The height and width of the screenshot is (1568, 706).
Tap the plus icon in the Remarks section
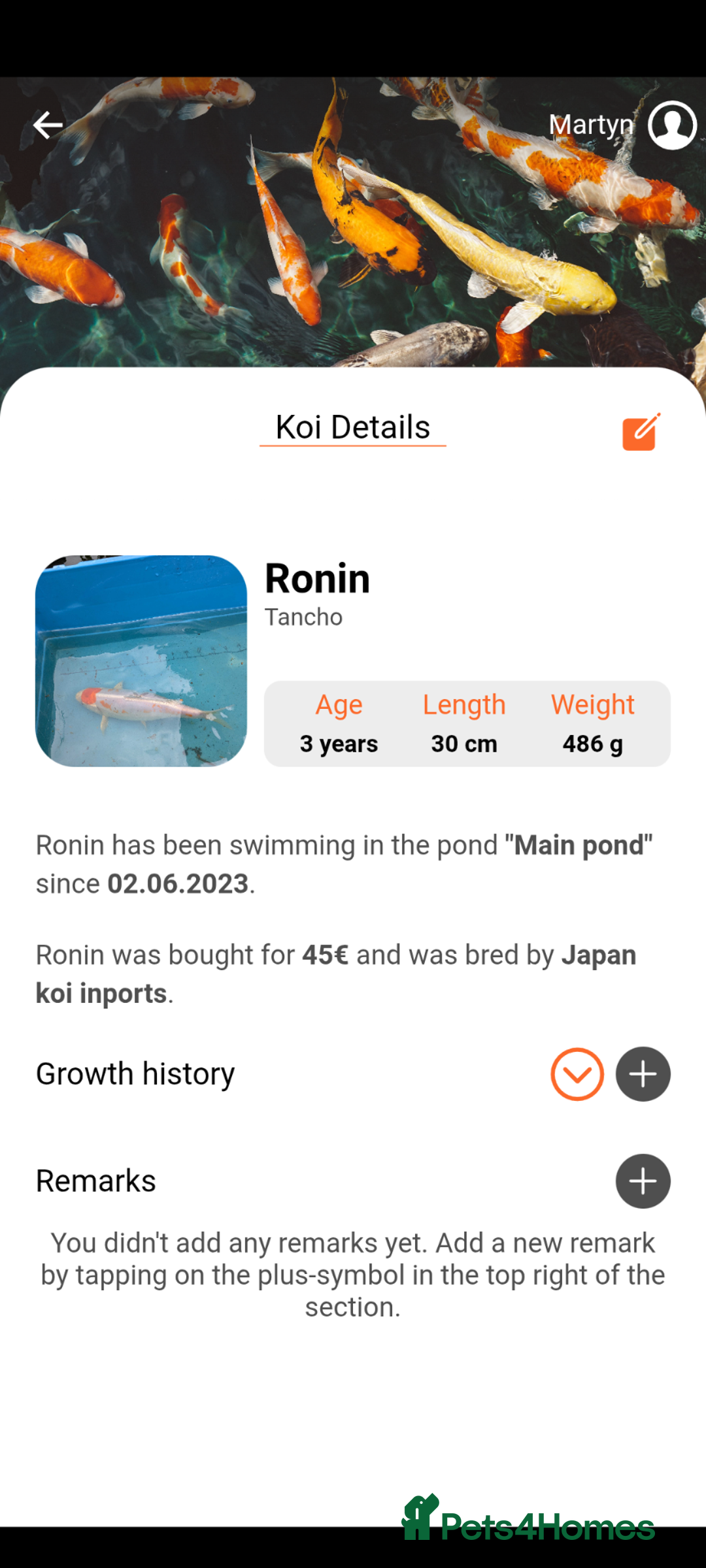click(642, 1181)
